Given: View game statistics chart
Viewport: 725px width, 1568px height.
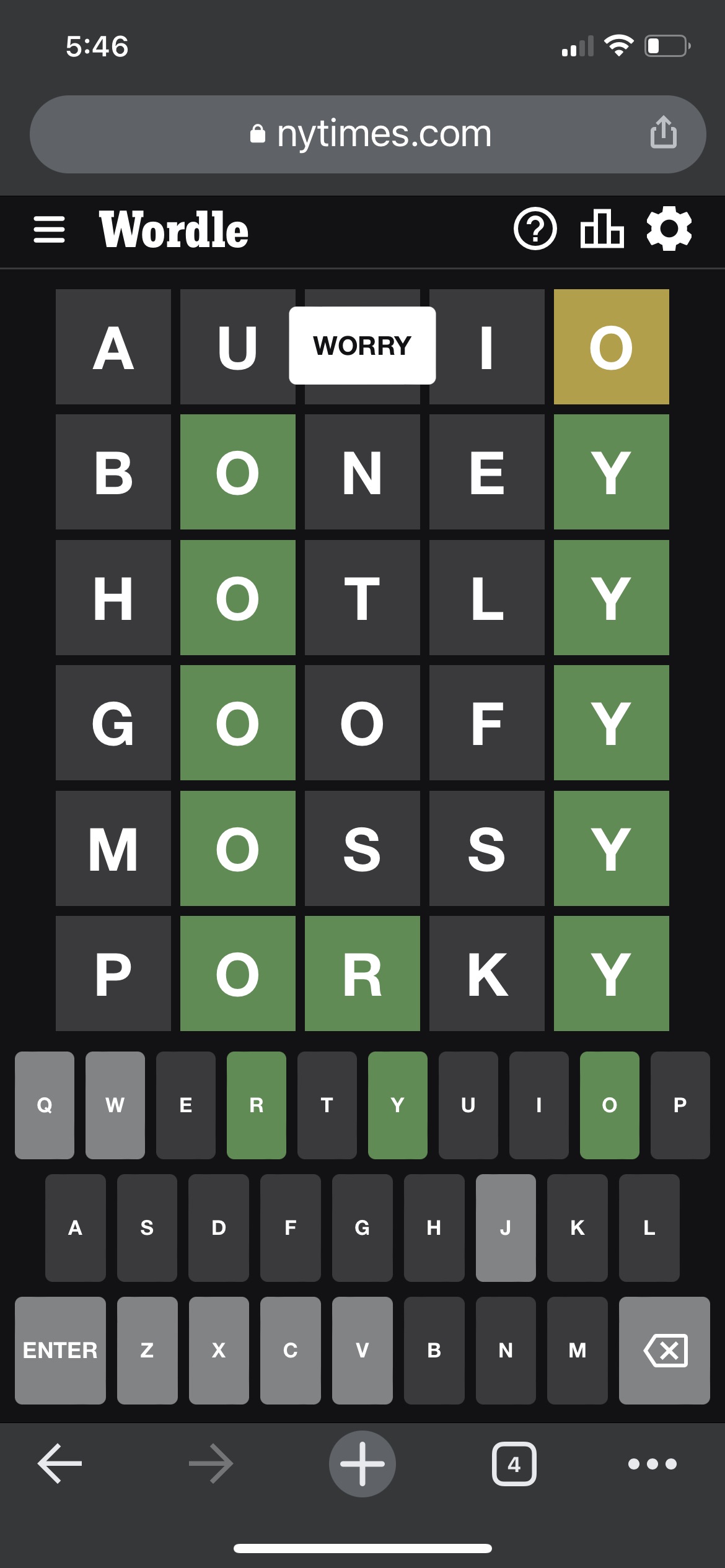Looking at the screenshot, I should click(602, 229).
